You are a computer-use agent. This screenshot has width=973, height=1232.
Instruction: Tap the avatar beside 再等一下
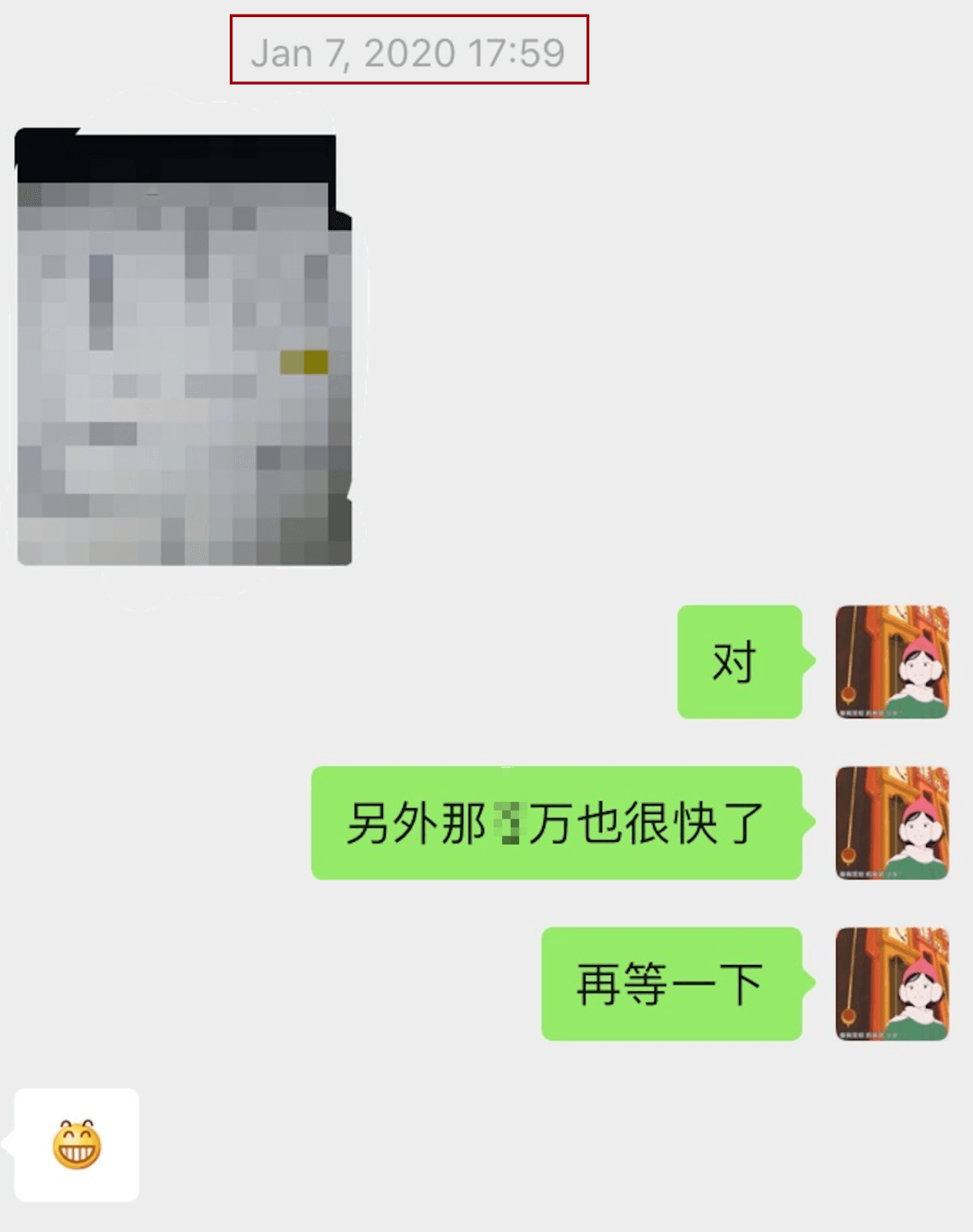click(892, 984)
